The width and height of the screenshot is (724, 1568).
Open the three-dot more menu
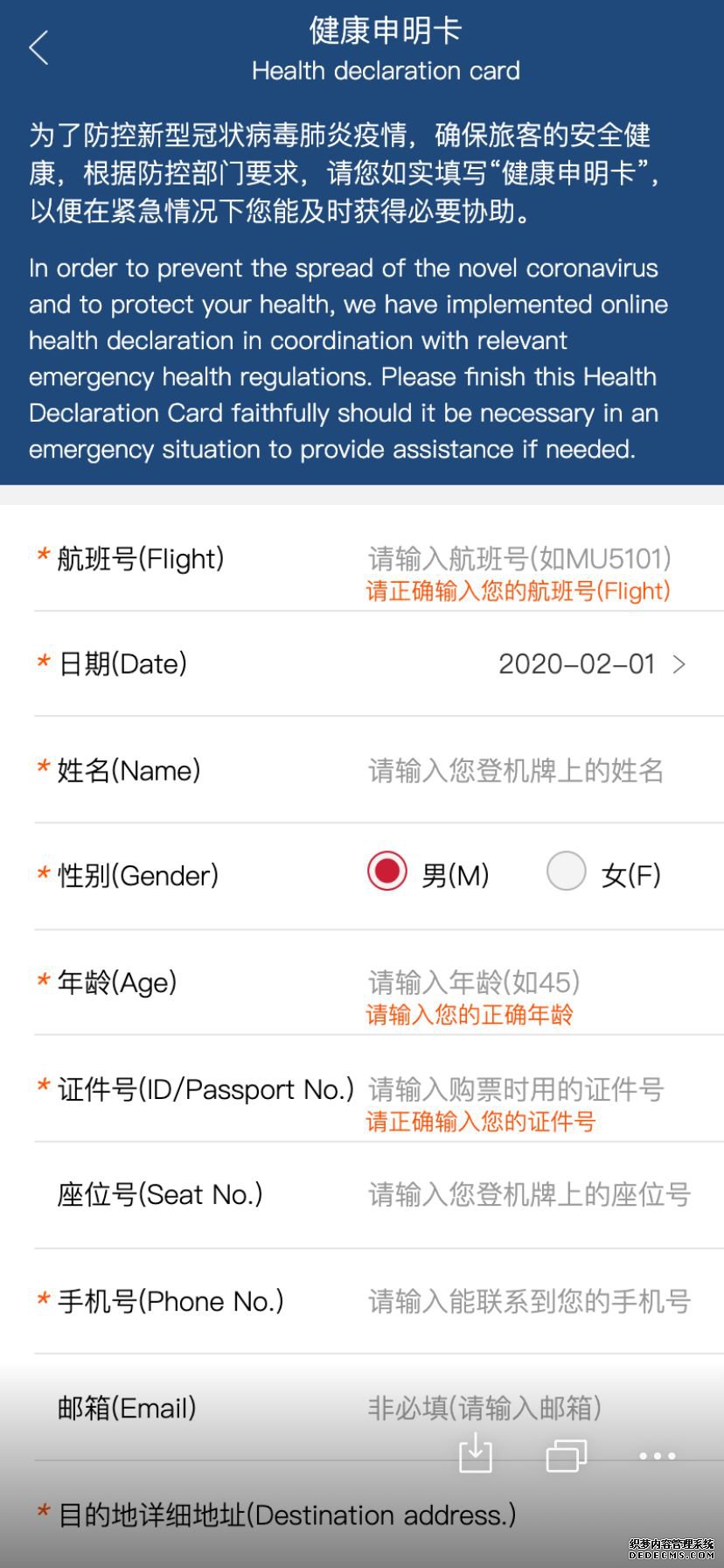(658, 1456)
